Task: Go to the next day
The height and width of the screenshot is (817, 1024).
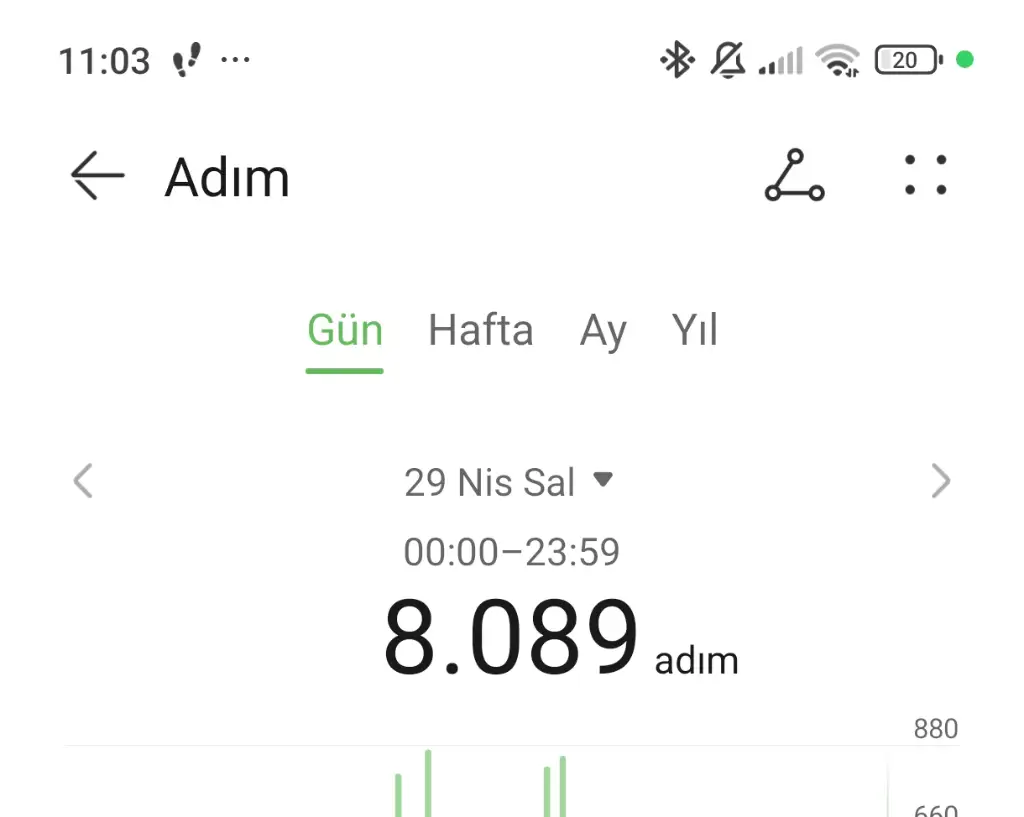Action: pyautogui.click(x=940, y=481)
